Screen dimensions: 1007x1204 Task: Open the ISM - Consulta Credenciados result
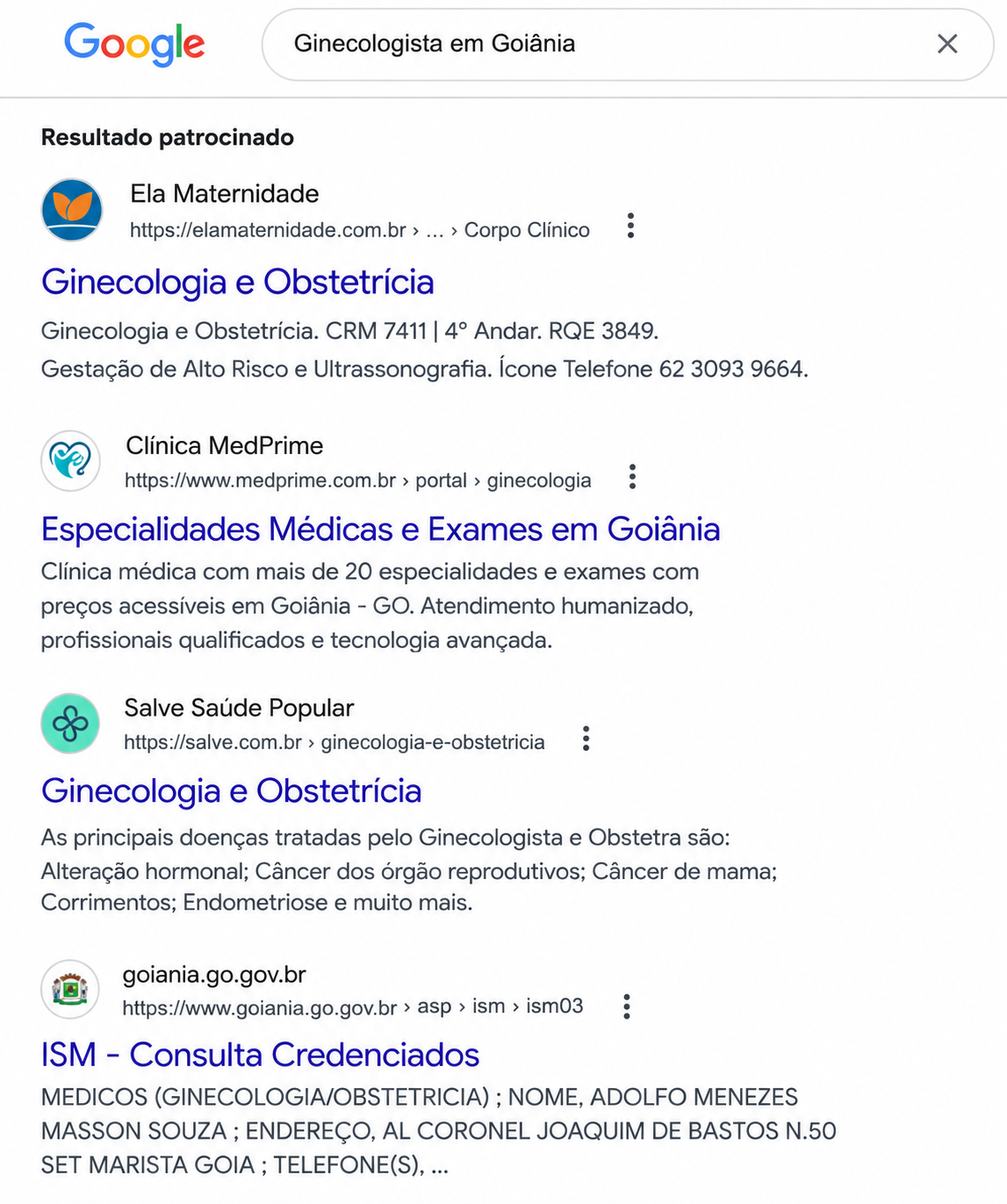coord(260,1055)
